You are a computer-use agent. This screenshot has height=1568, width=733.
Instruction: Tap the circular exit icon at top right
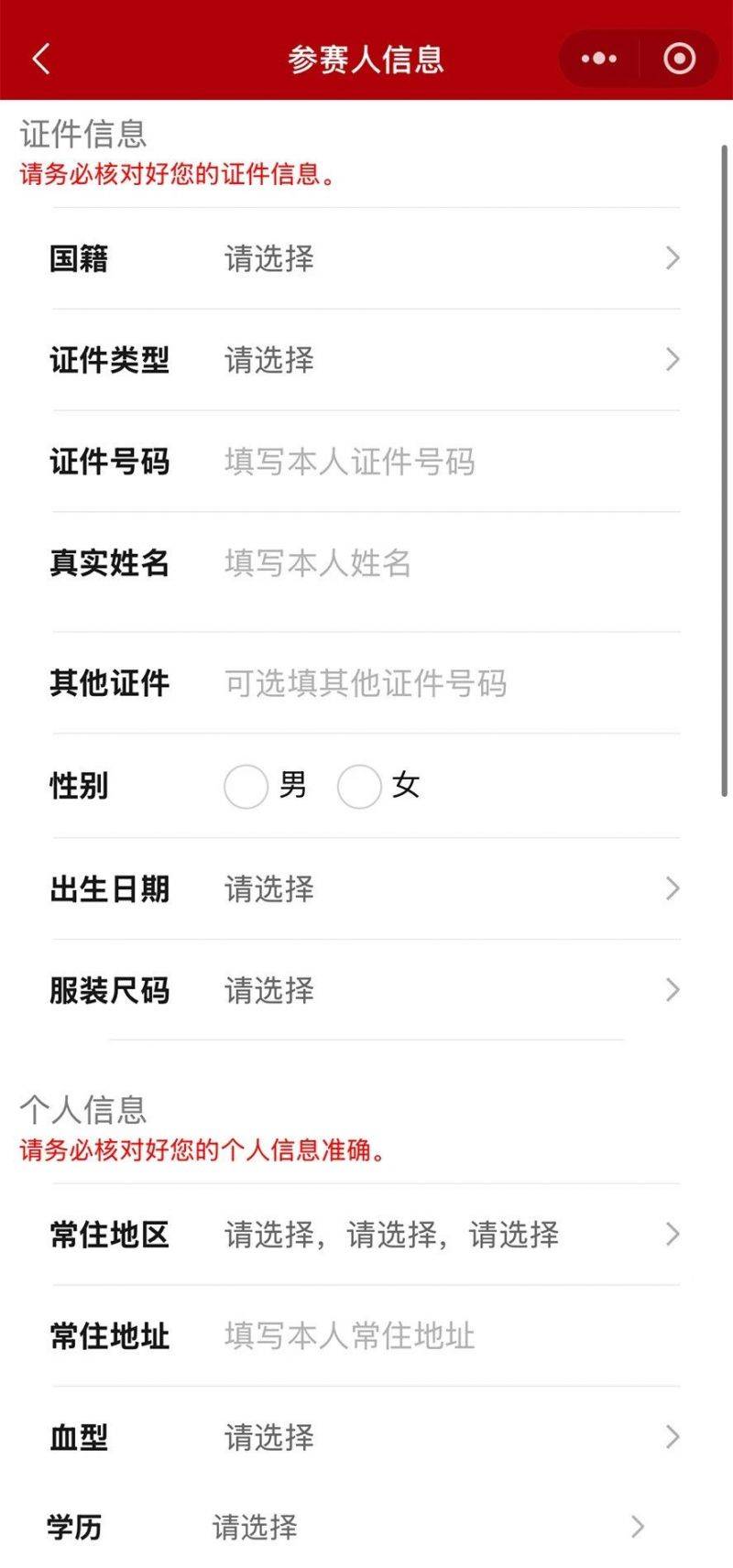pyautogui.click(x=679, y=58)
